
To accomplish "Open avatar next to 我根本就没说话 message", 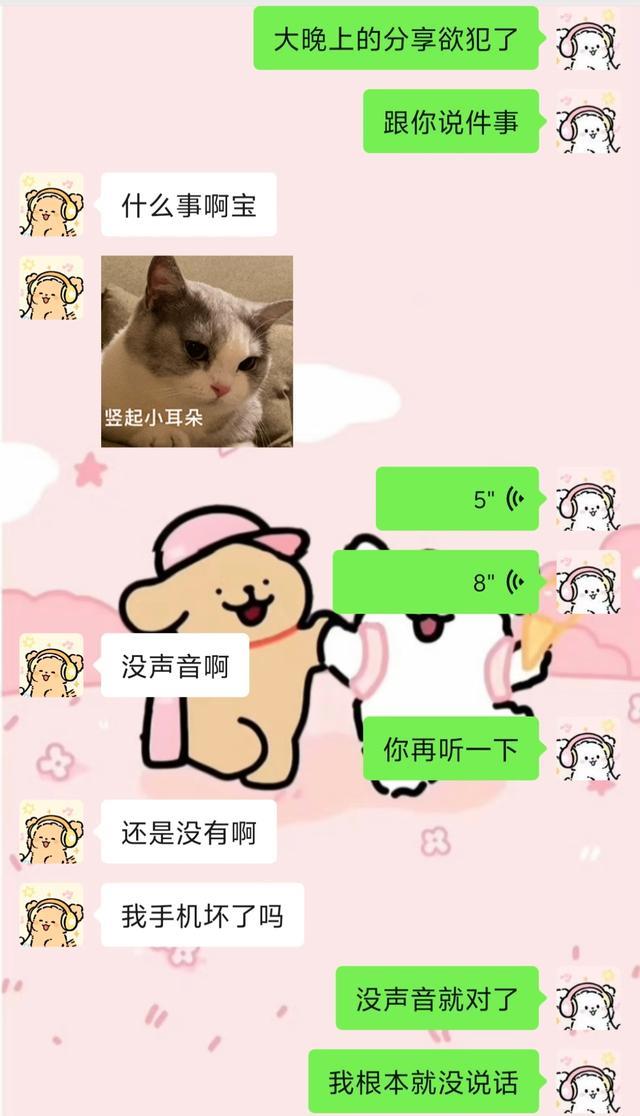I will click(x=588, y=1082).
